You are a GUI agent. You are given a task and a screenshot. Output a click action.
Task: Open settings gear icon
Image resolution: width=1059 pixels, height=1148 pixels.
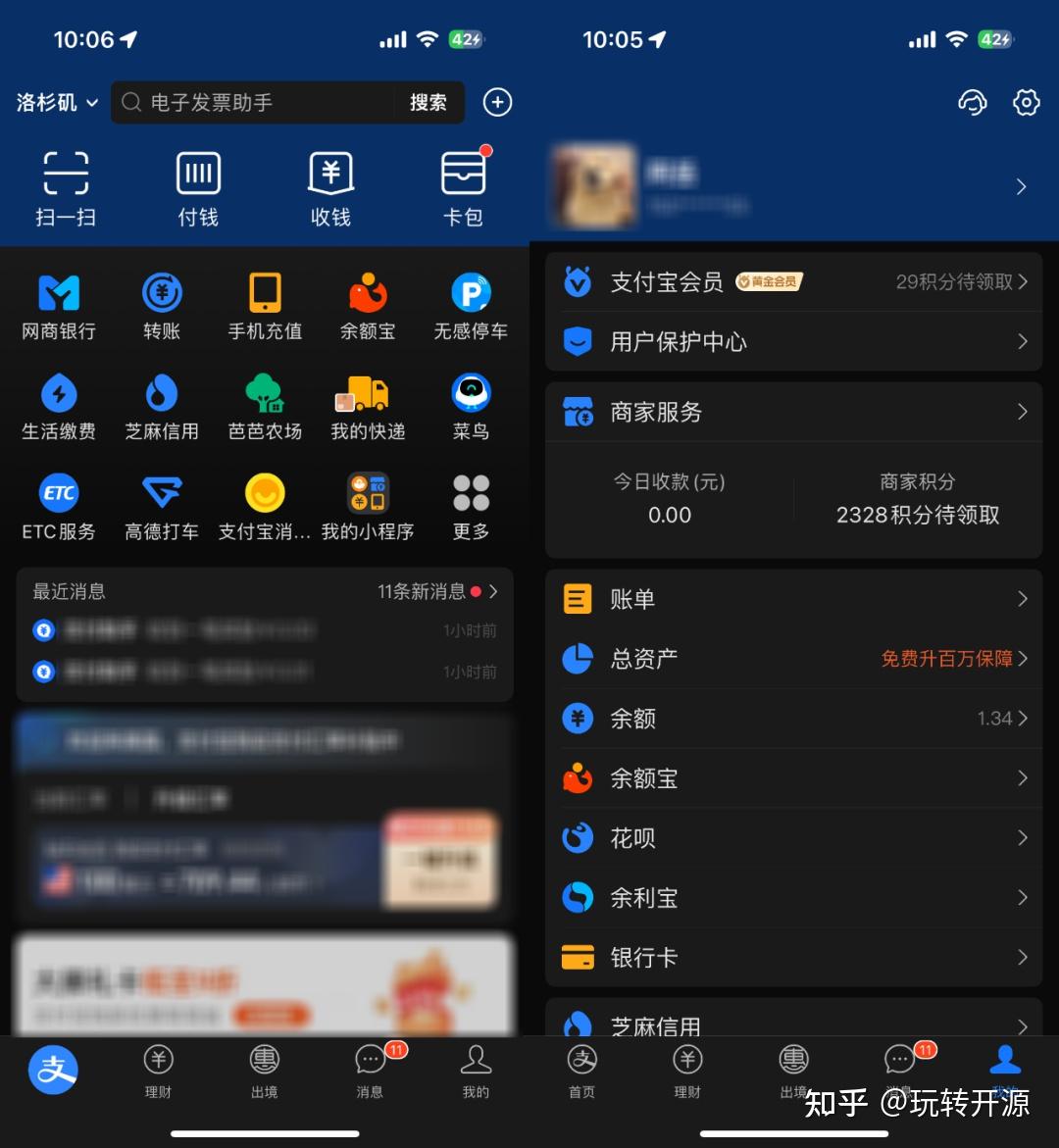pyautogui.click(x=1026, y=102)
